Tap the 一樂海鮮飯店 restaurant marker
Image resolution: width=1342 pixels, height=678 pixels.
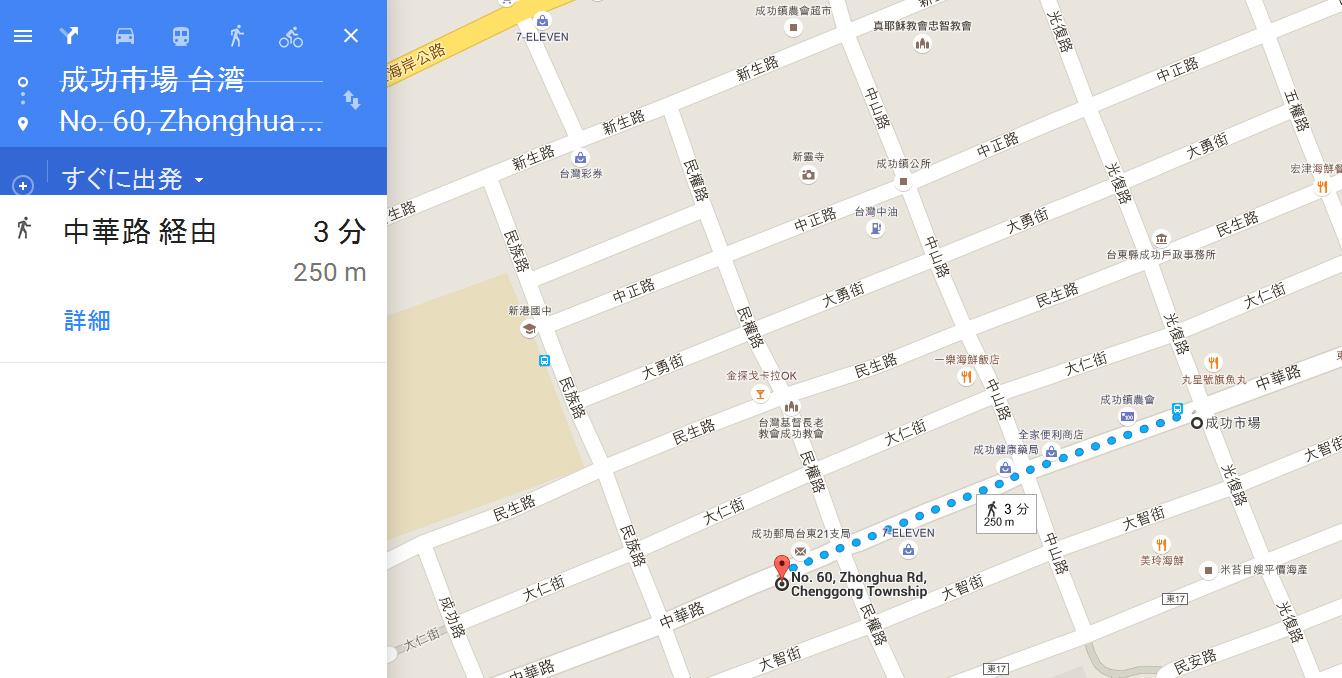(x=966, y=377)
